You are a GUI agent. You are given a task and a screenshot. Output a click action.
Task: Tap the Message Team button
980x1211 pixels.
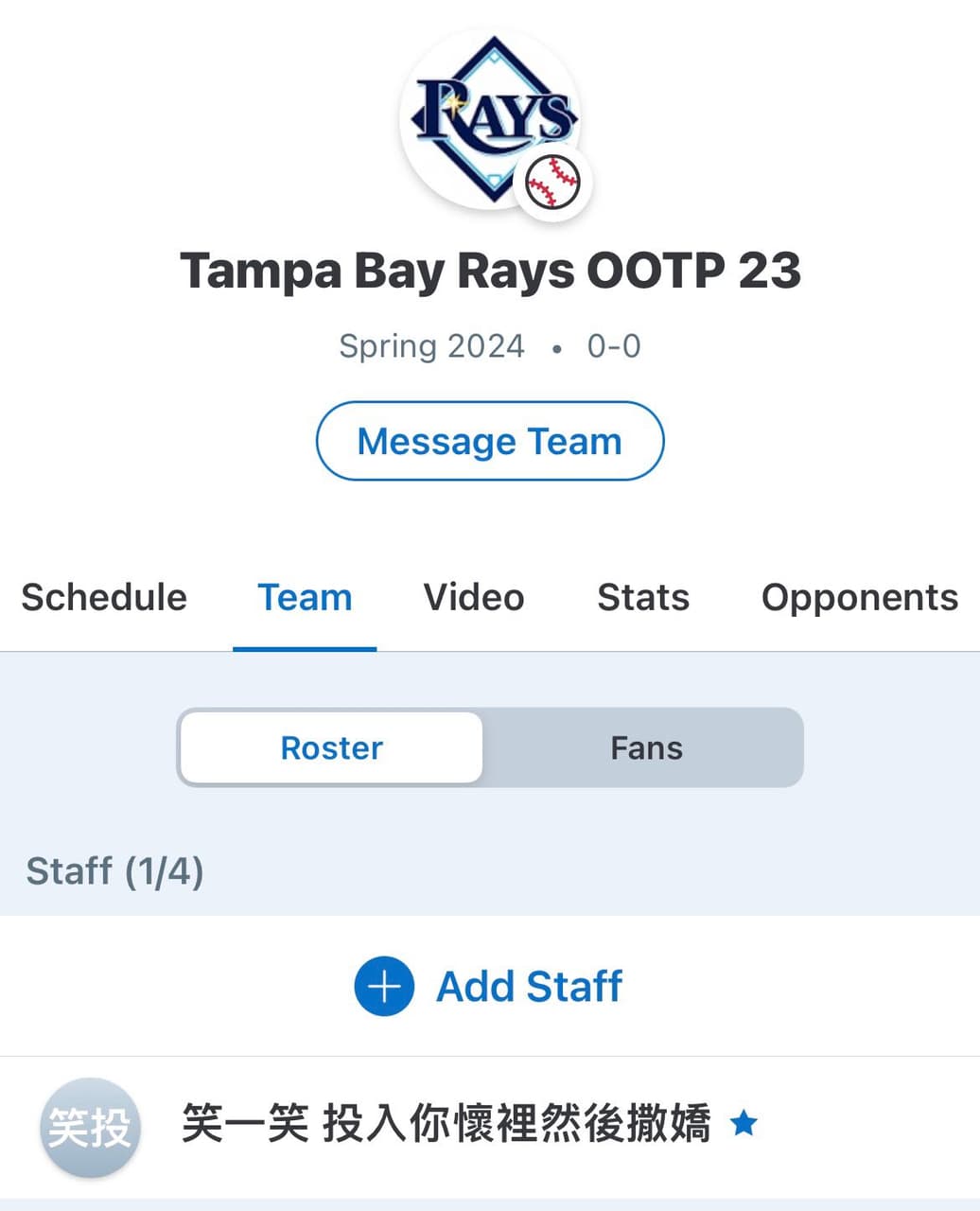[489, 442]
